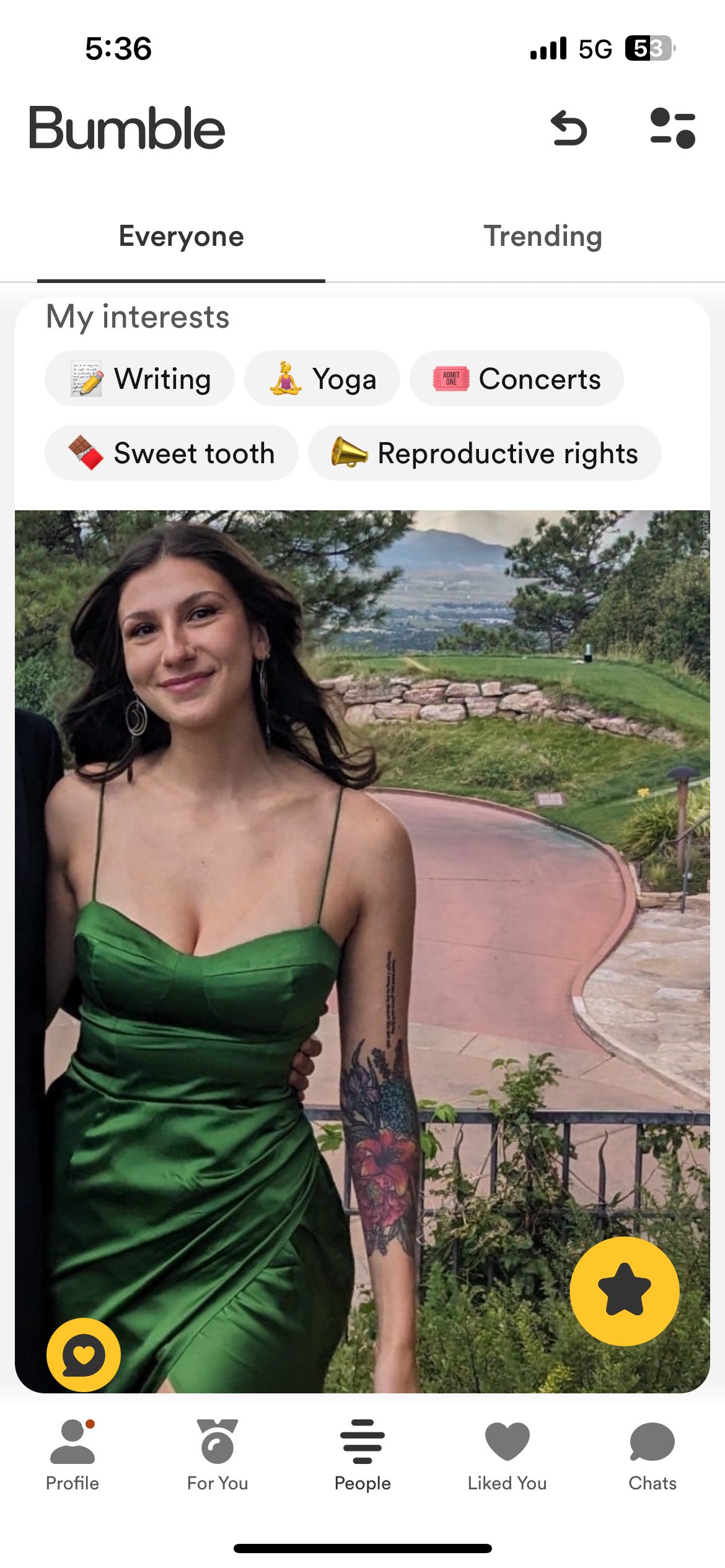The image size is (725, 1568).
Task: Go to the For You tab
Action: (x=217, y=1455)
